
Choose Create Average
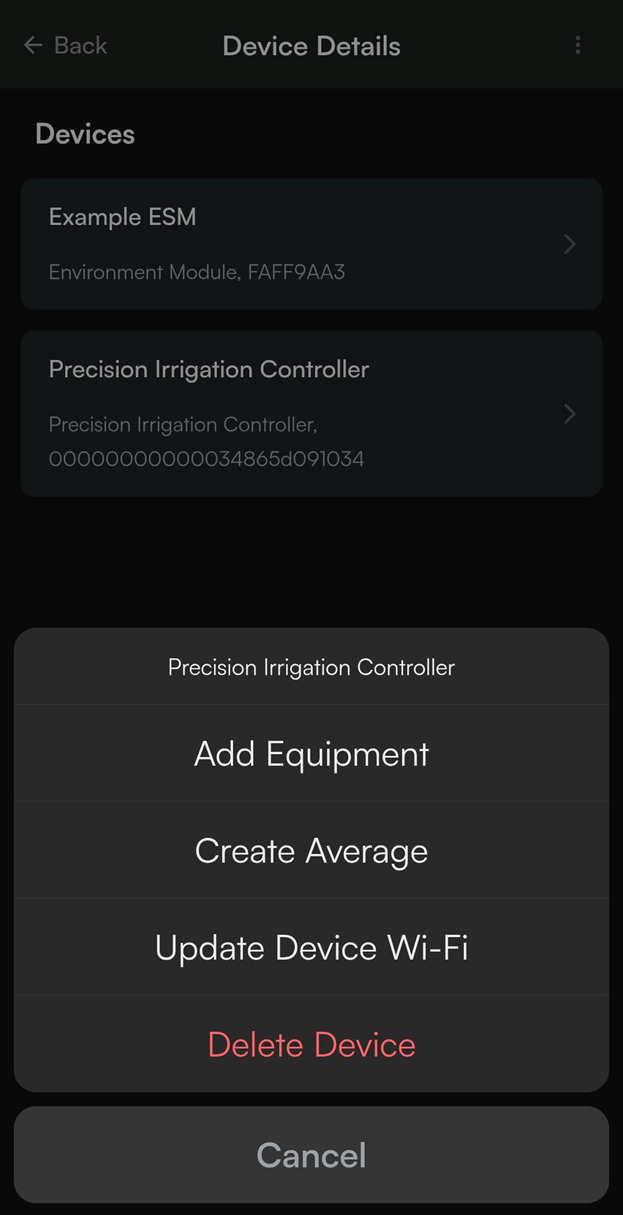311,850
